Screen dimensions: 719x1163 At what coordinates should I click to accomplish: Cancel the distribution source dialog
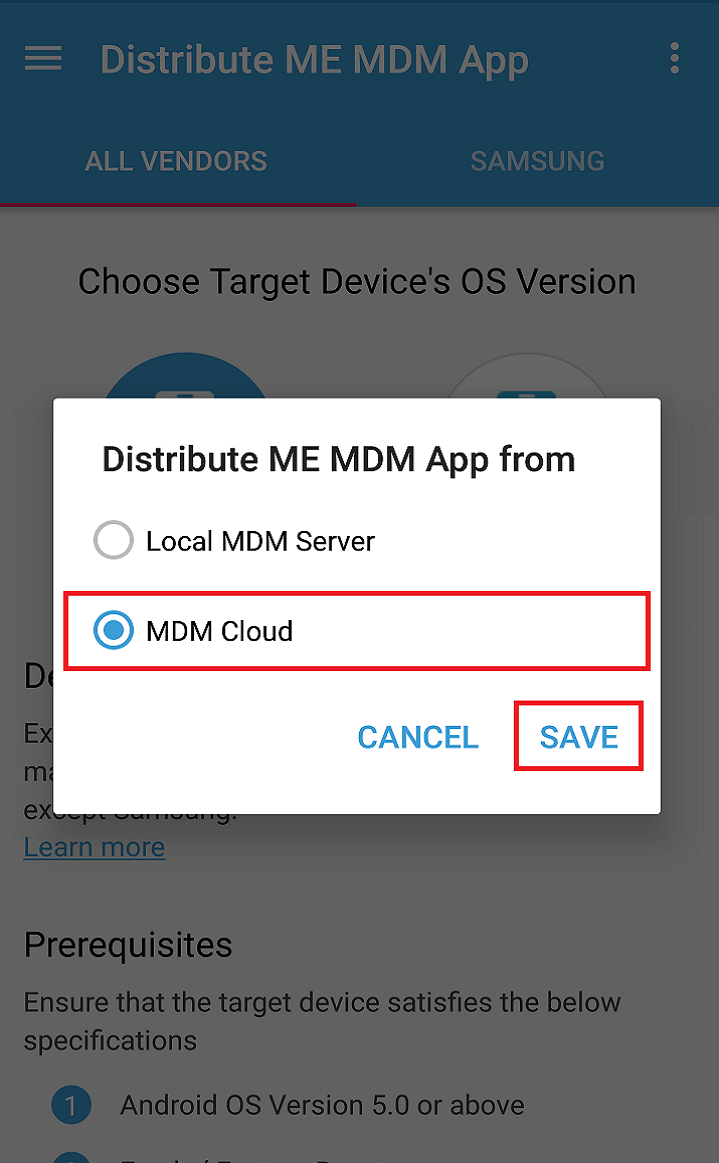418,737
